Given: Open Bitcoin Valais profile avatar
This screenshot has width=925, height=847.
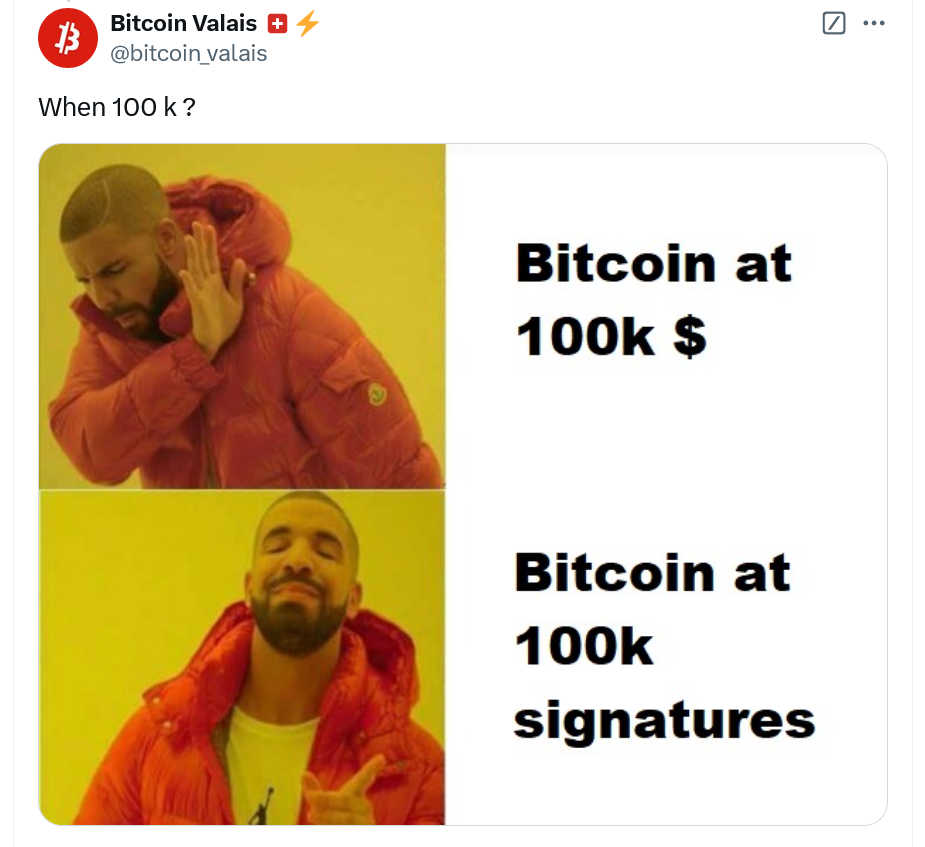Looking at the screenshot, I should click(66, 40).
